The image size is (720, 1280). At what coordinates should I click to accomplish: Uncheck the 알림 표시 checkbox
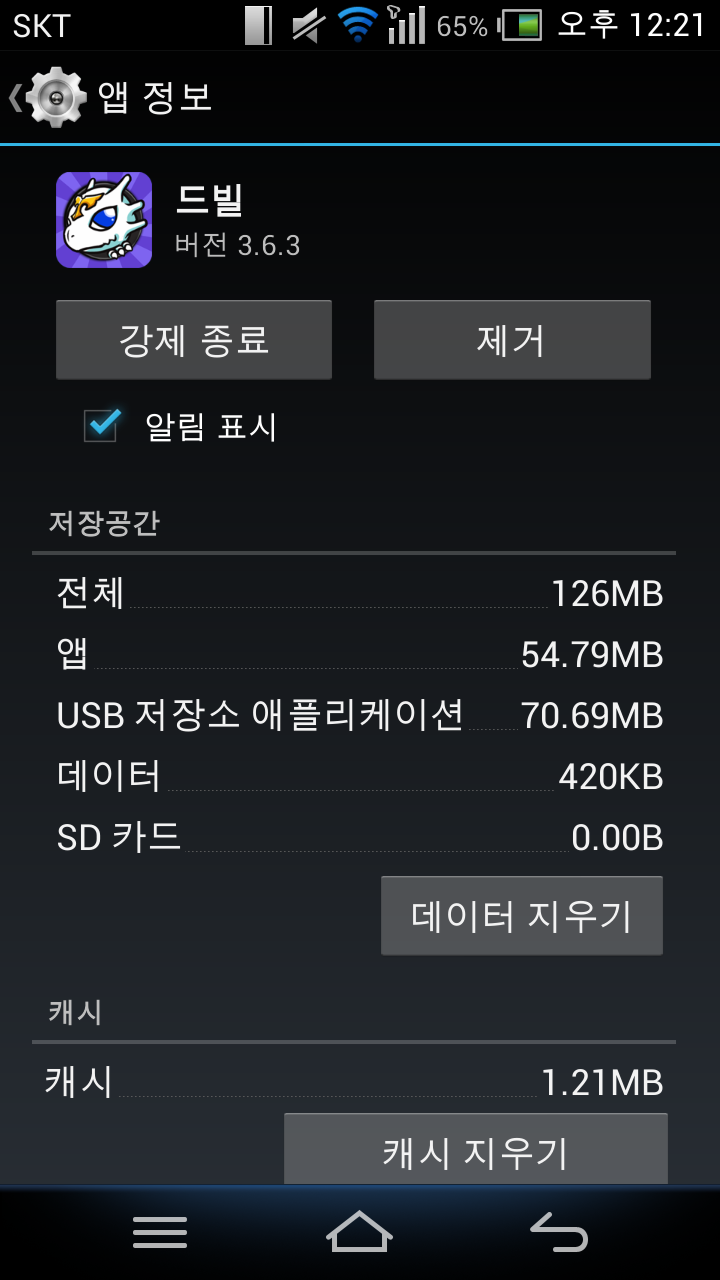pyautogui.click(x=102, y=426)
